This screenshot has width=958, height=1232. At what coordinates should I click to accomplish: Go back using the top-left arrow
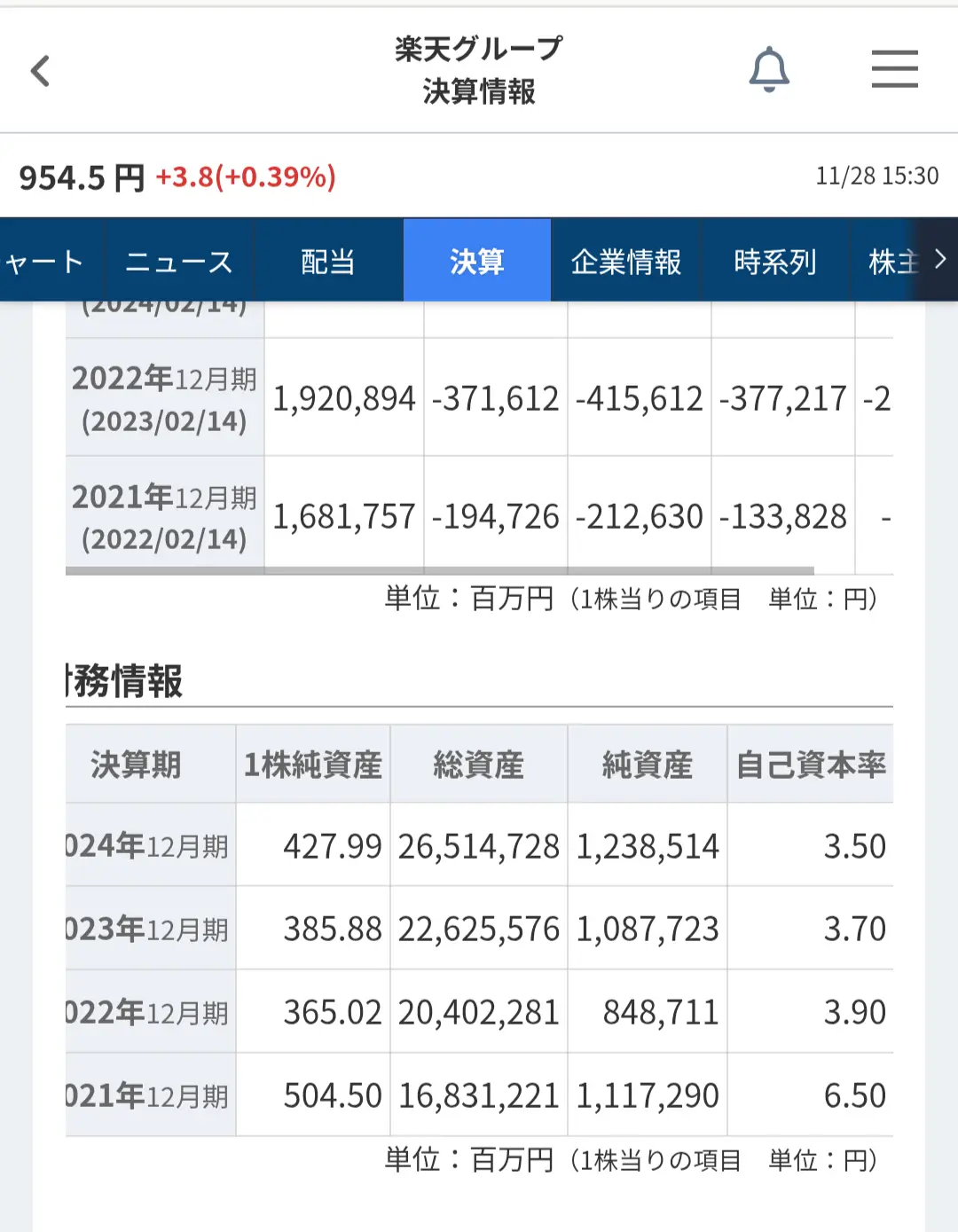41,71
